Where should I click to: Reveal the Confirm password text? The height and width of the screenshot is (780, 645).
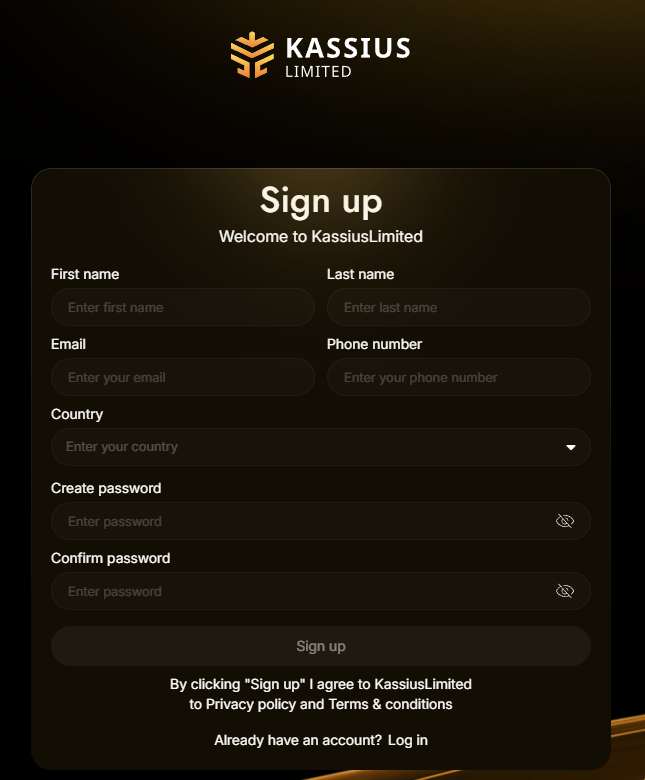[x=565, y=591]
